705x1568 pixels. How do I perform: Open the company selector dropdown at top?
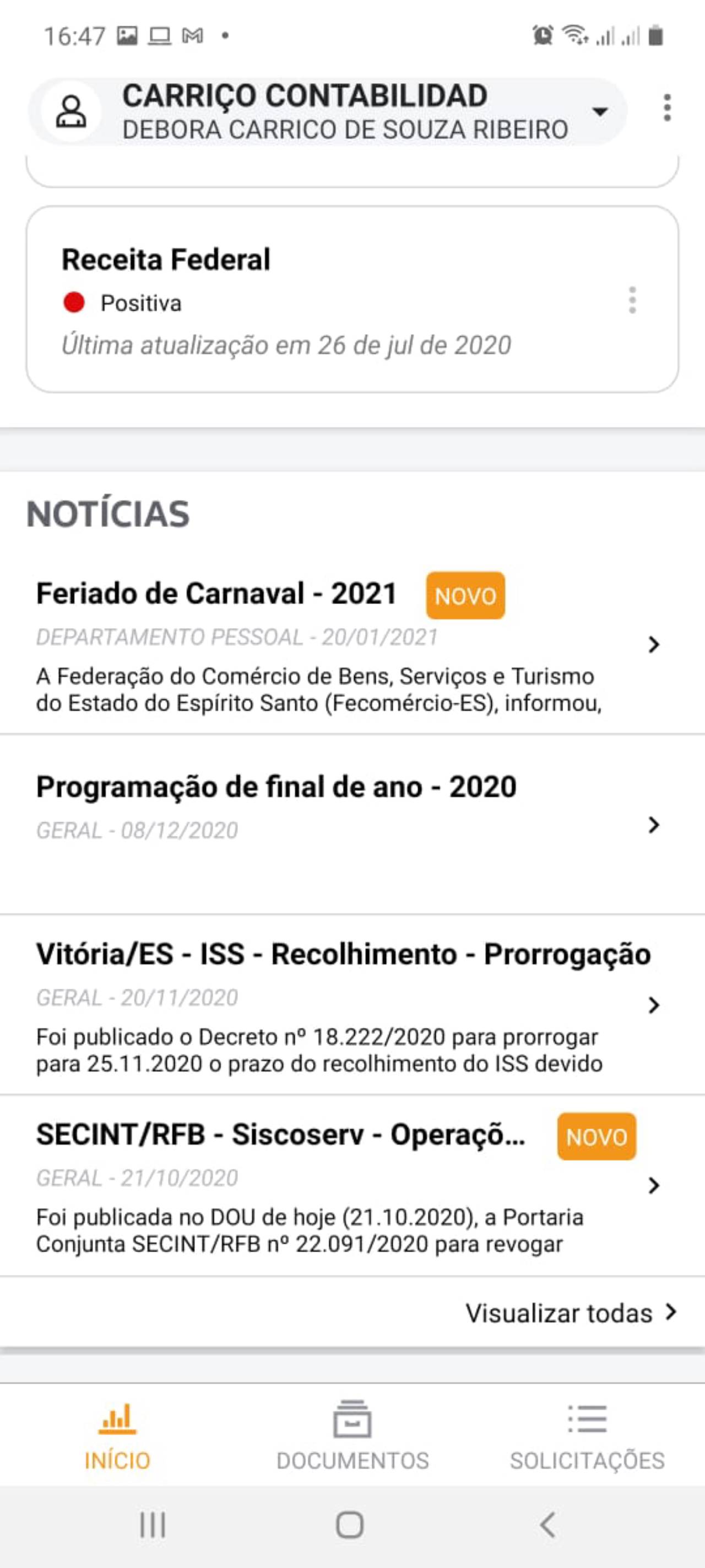600,112
